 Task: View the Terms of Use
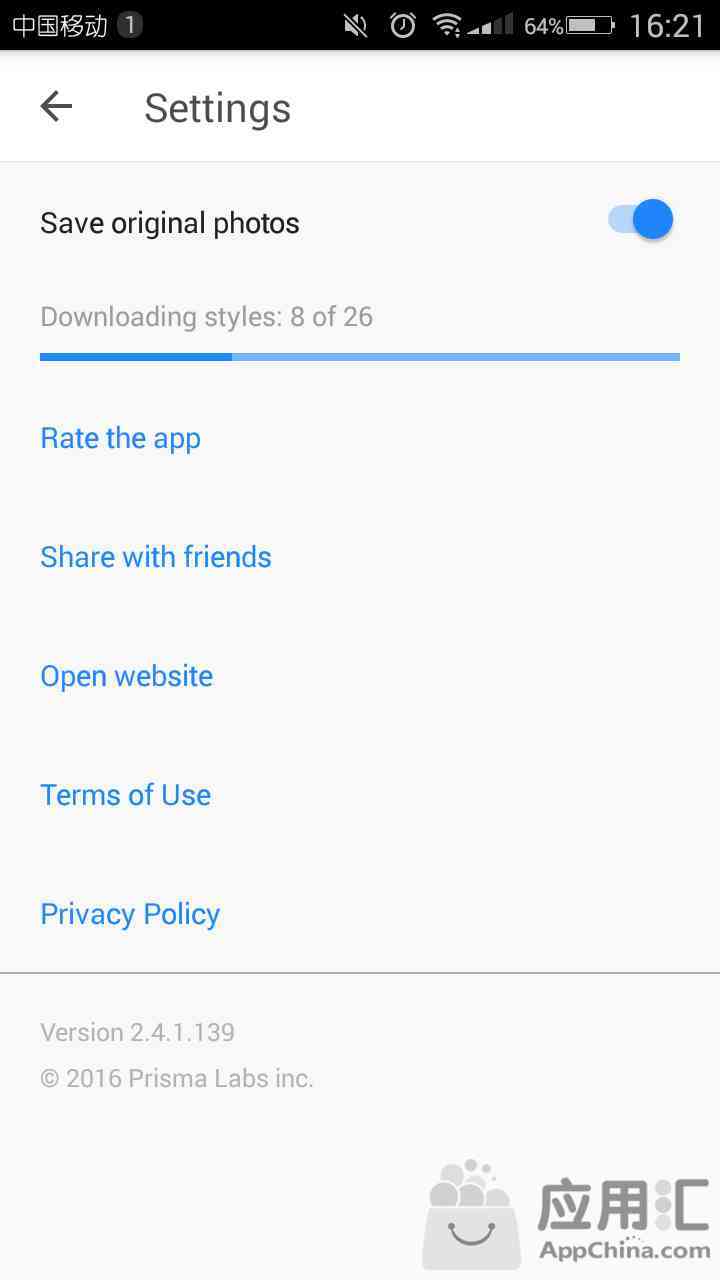point(126,795)
